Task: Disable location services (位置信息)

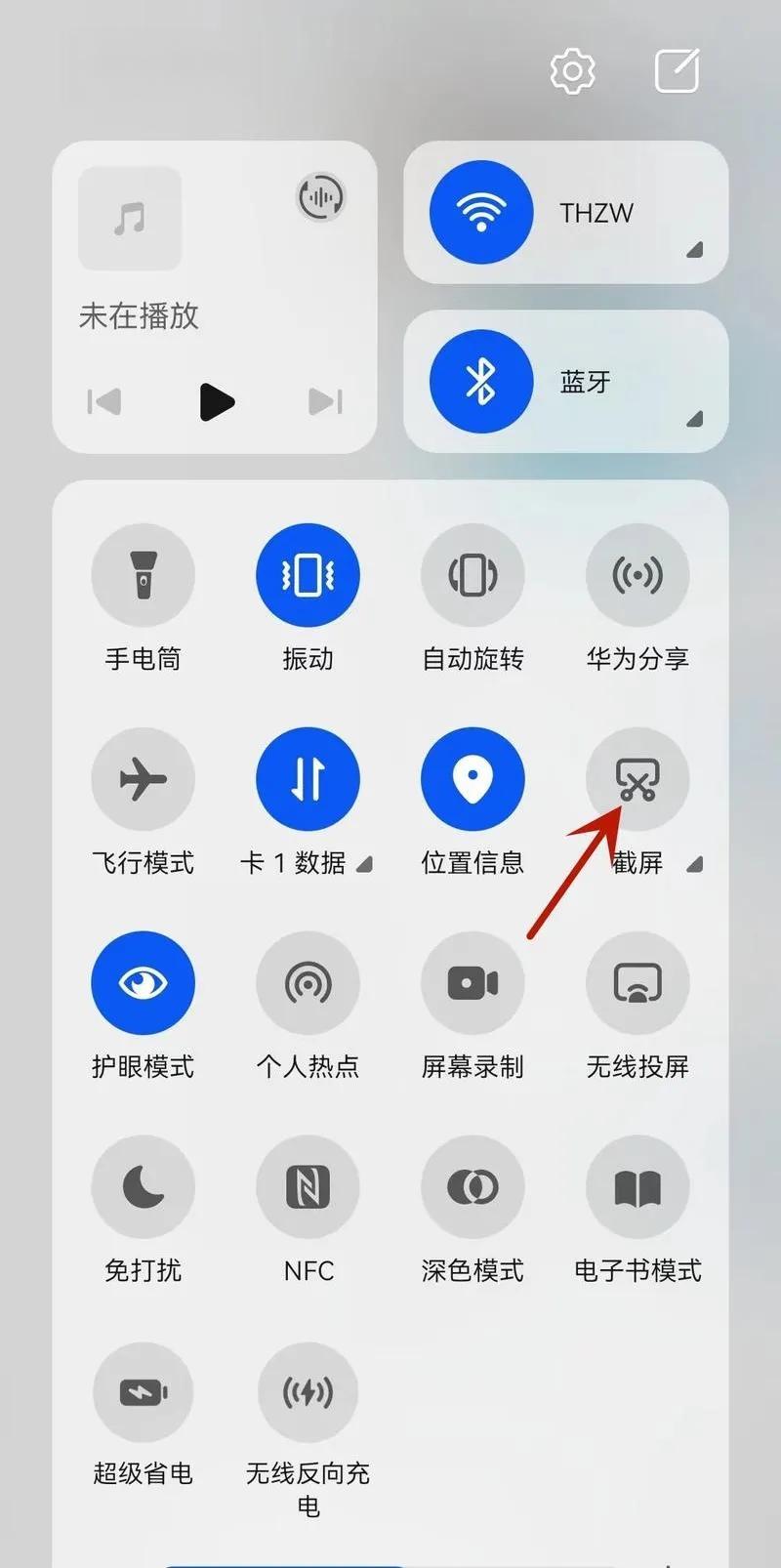Action: tap(473, 779)
